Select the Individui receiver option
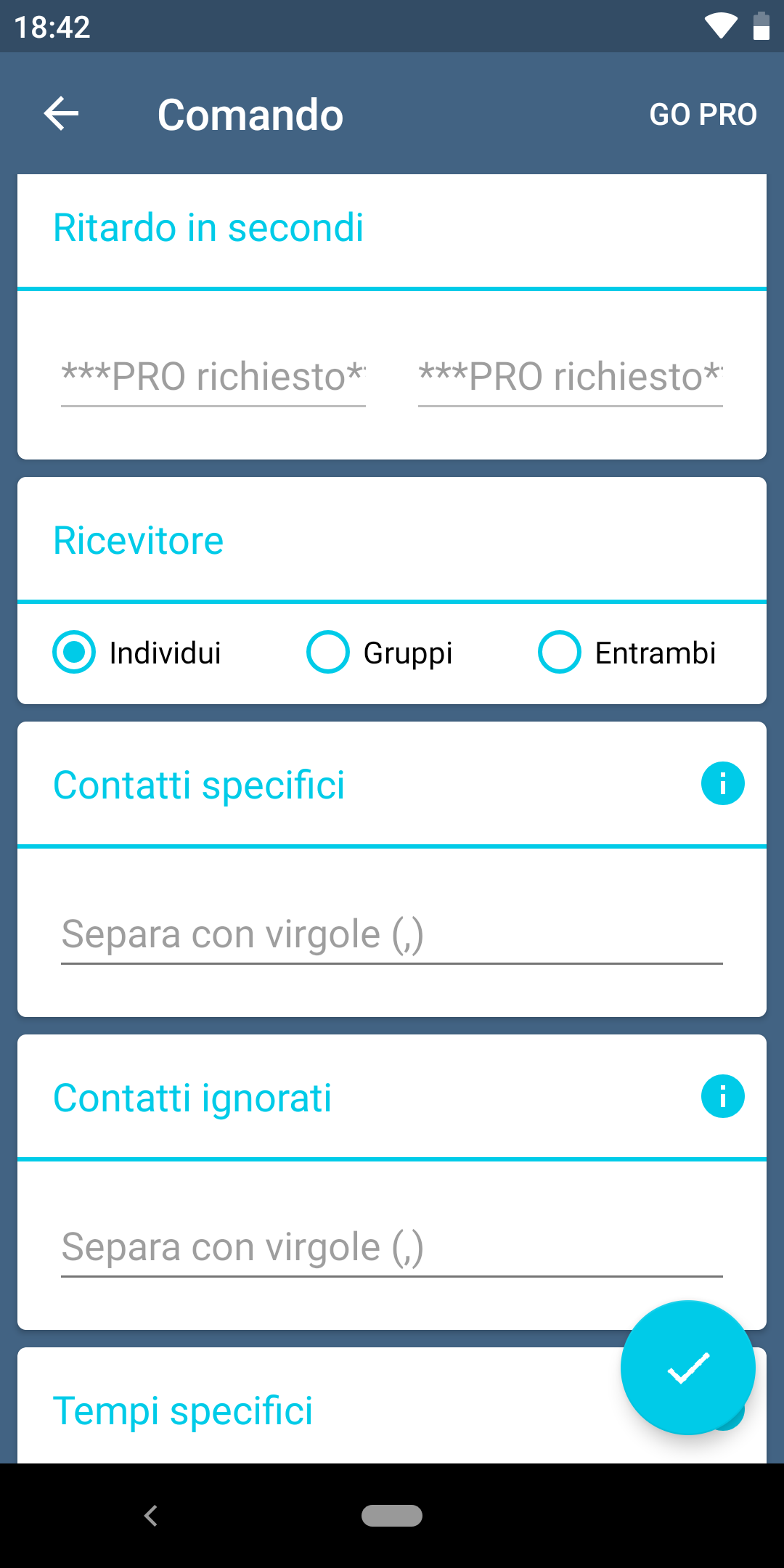The width and height of the screenshot is (784, 1568). (137, 652)
